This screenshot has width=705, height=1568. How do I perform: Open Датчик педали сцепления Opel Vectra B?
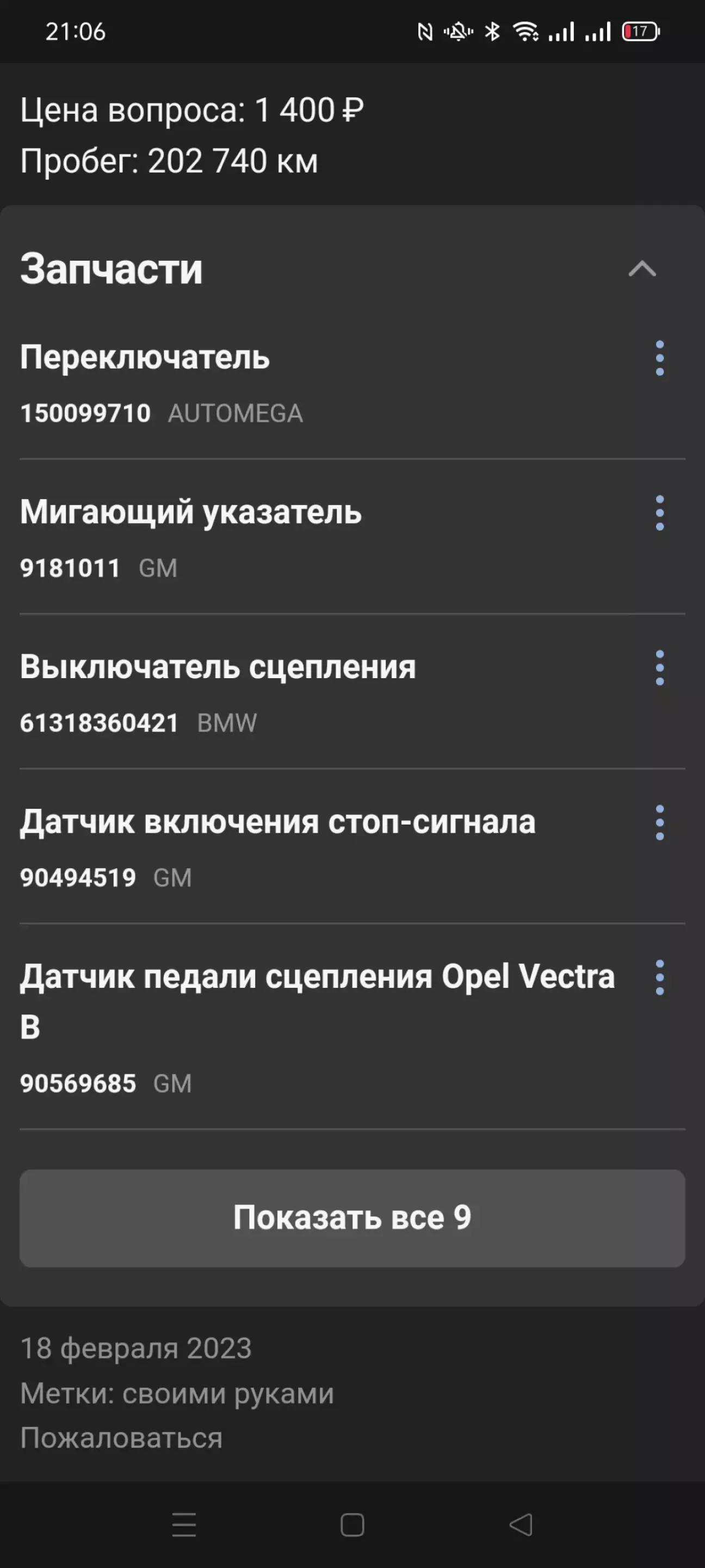[329, 1028]
